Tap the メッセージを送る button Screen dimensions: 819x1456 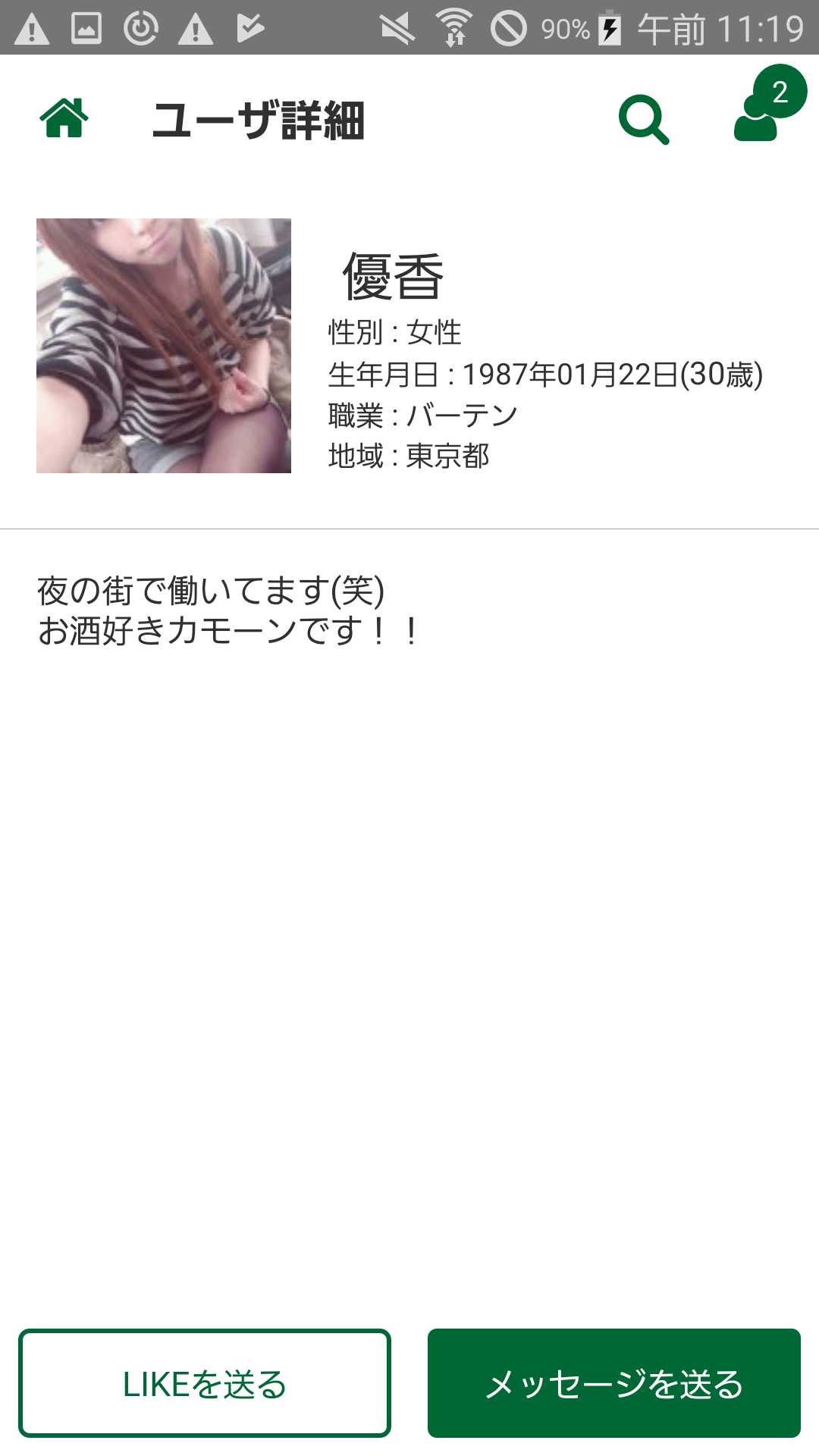coord(614,1383)
